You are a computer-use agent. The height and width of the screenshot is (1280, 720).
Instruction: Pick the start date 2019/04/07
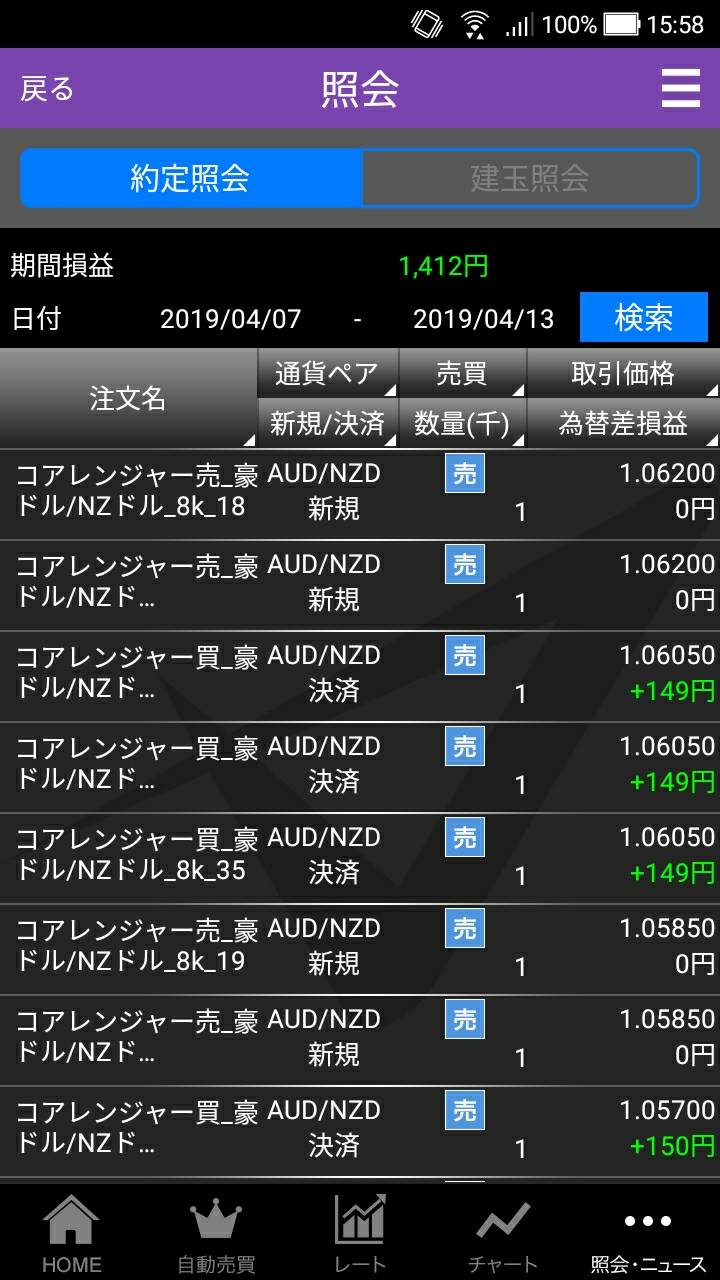tap(231, 319)
